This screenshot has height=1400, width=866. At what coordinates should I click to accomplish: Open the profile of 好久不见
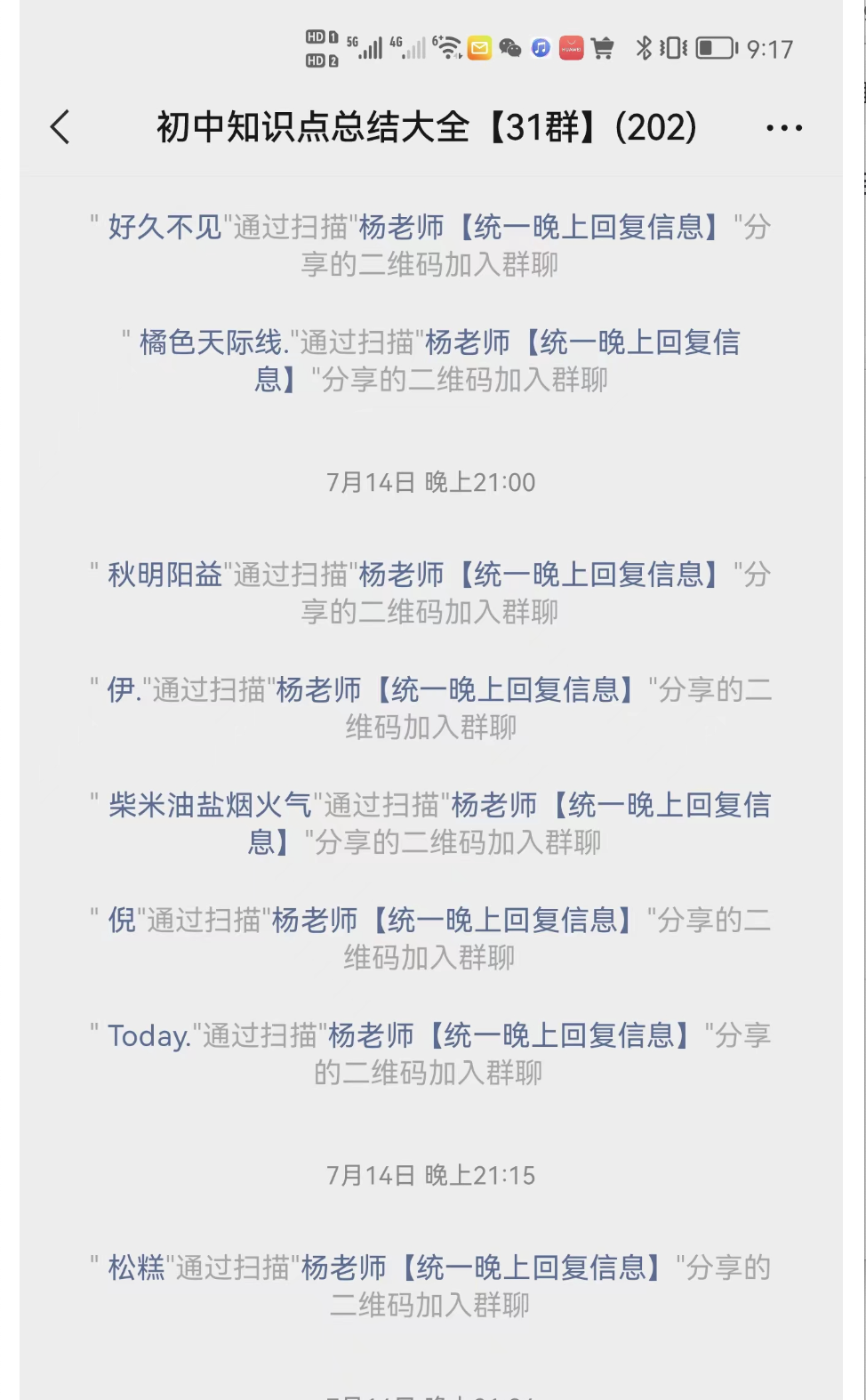(164, 228)
